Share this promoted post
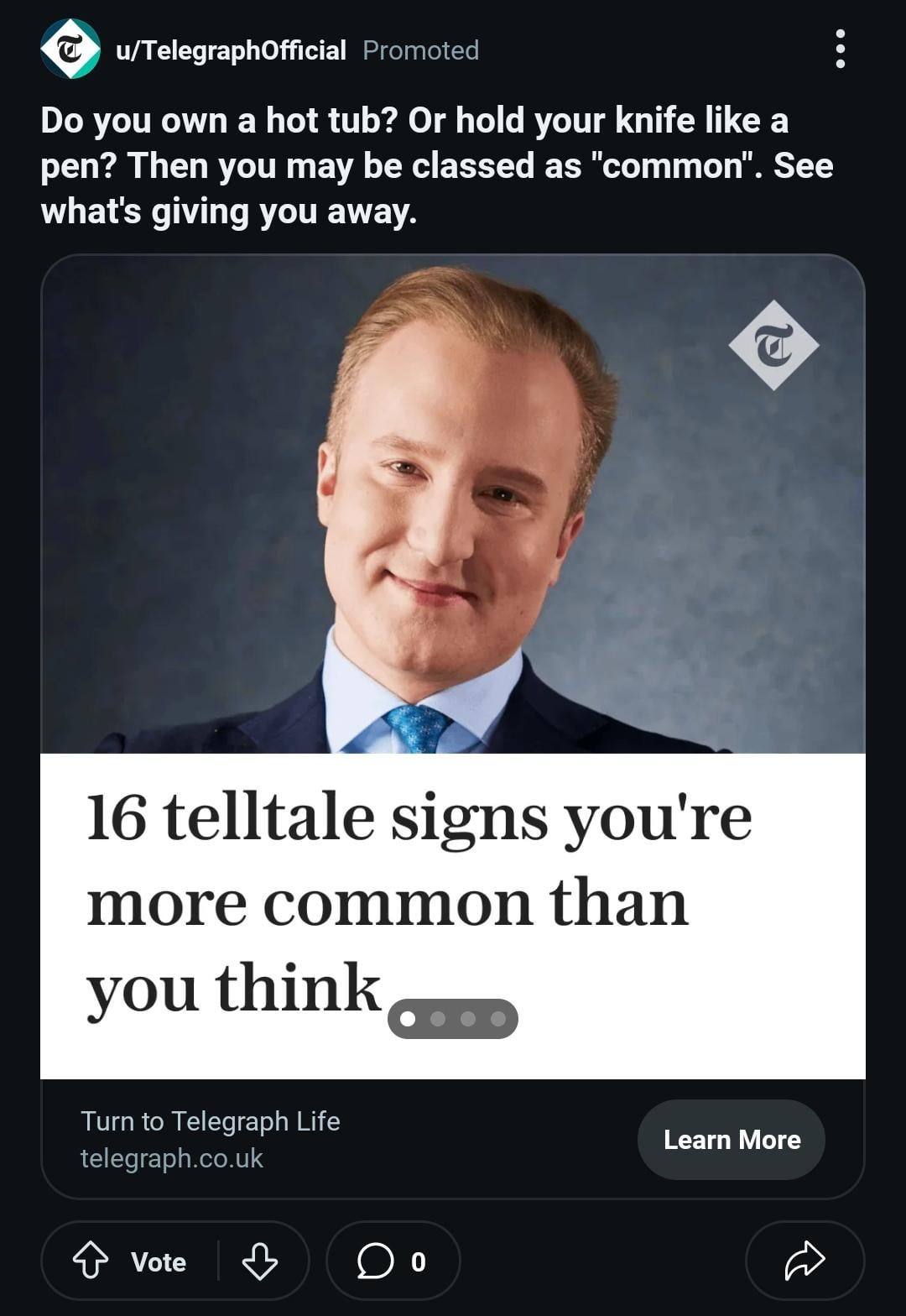Screen dimensions: 906x1316 tap(804, 1261)
